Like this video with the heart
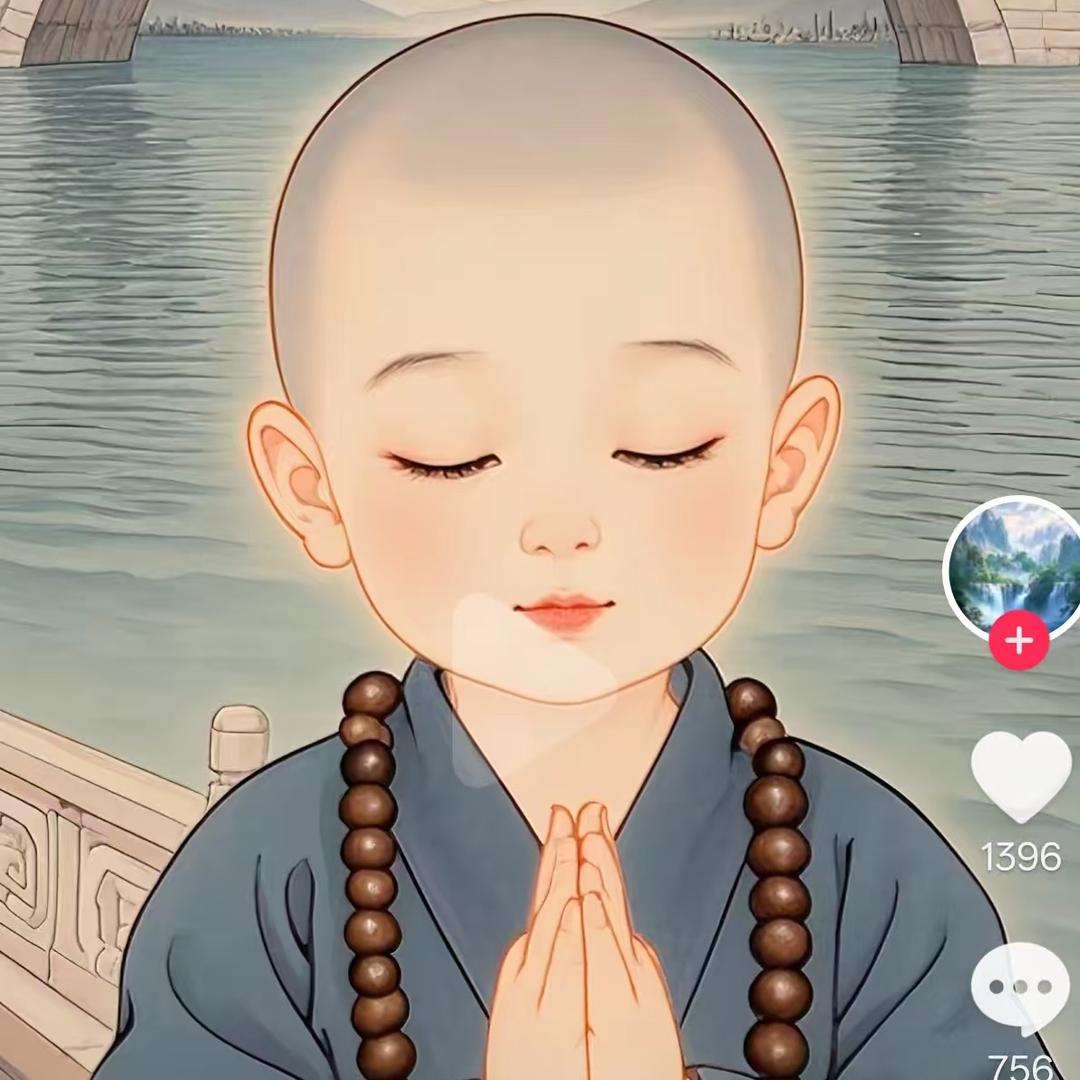Image resolution: width=1080 pixels, height=1080 pixels. (x=1020, y=776)
